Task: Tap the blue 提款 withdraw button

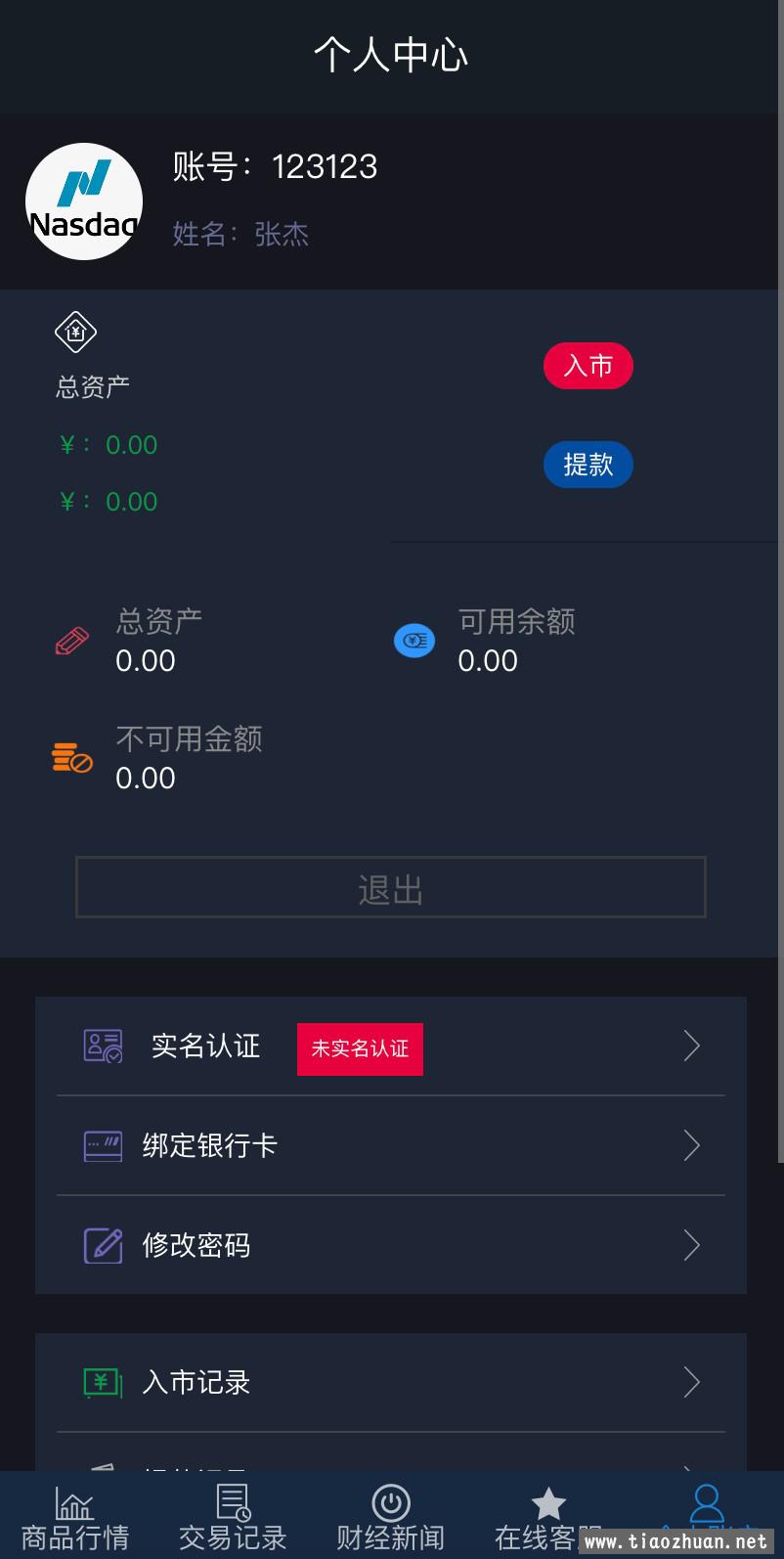Action: point(588,465)
